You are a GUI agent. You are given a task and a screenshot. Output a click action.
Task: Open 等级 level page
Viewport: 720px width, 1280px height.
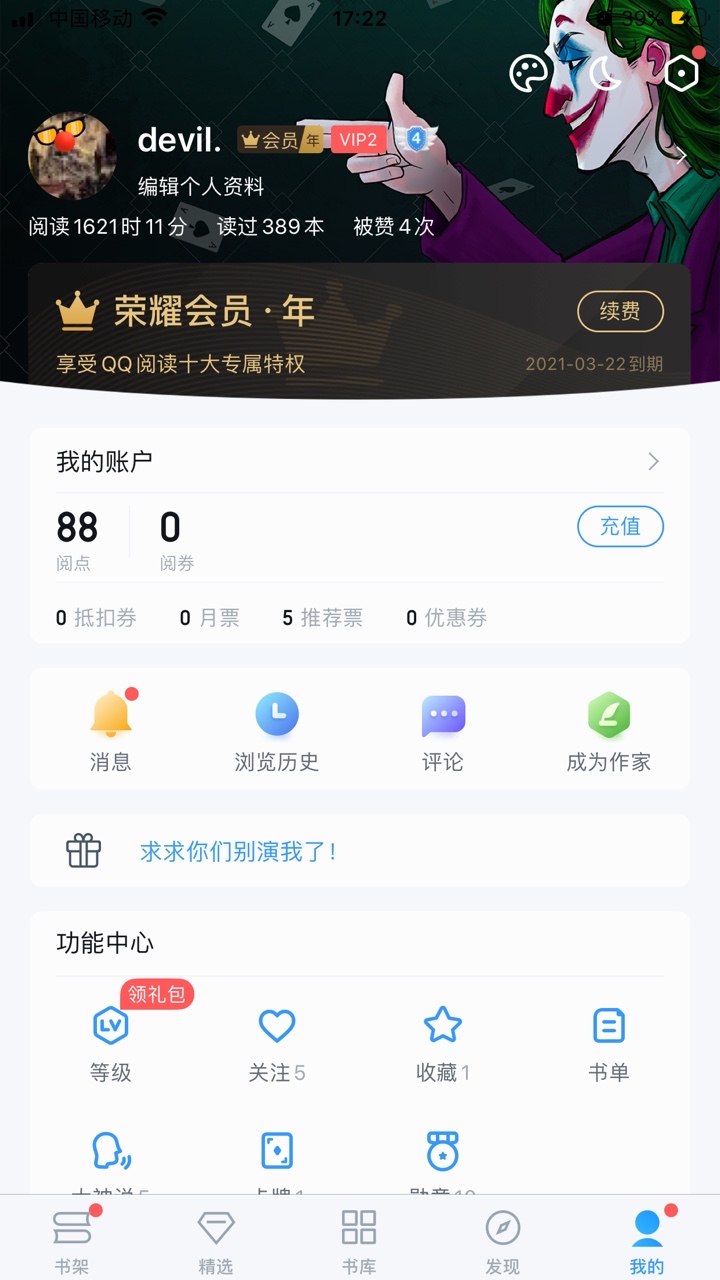(110, 1042)
